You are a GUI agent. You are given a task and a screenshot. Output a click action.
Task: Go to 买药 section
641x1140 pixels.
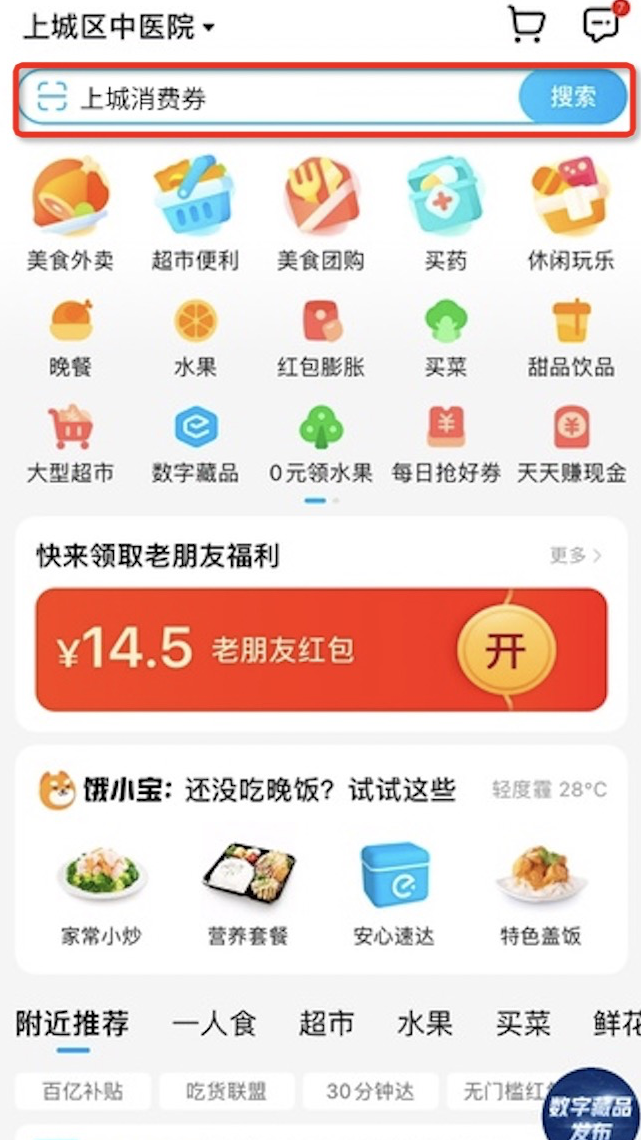[x=445, y=214]
